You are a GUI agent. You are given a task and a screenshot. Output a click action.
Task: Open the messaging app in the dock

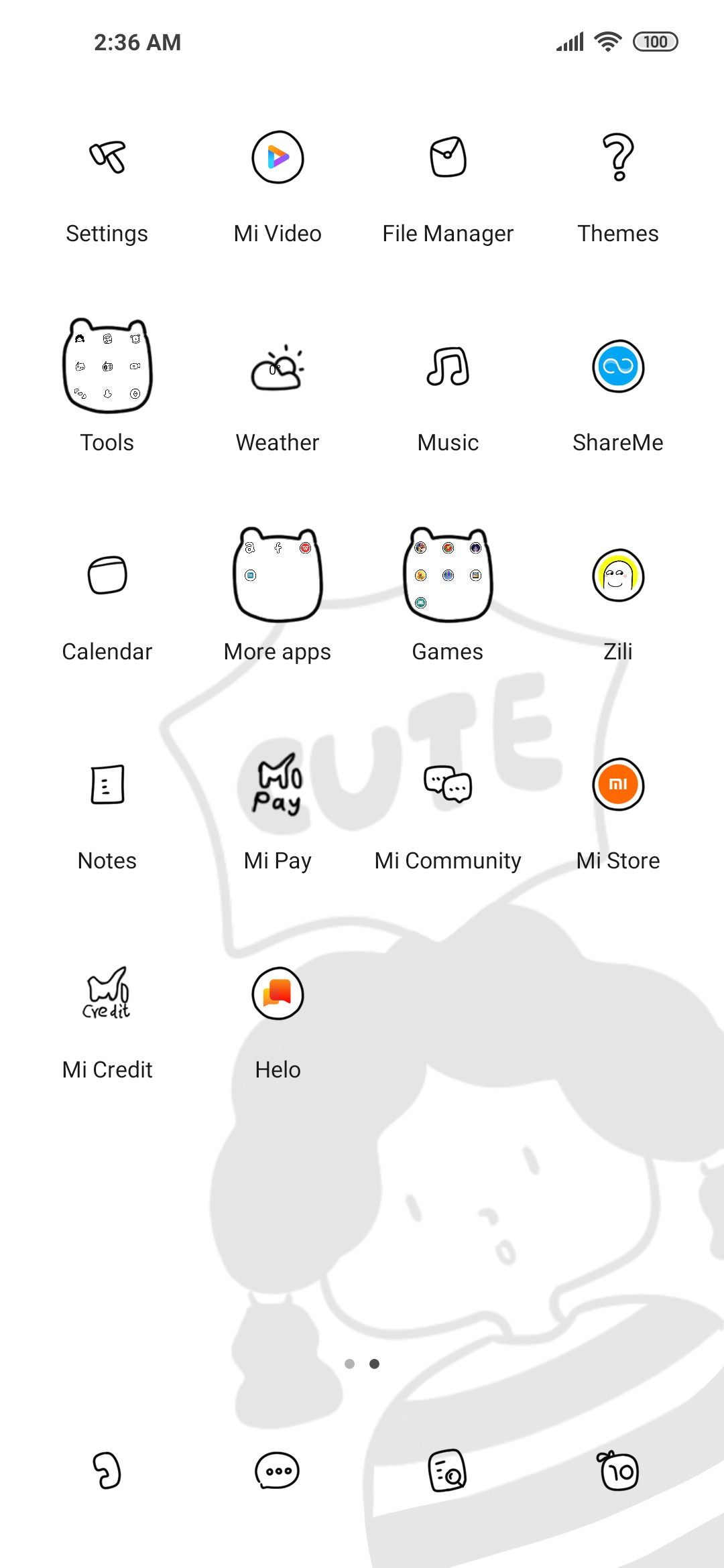(278, 1471)
